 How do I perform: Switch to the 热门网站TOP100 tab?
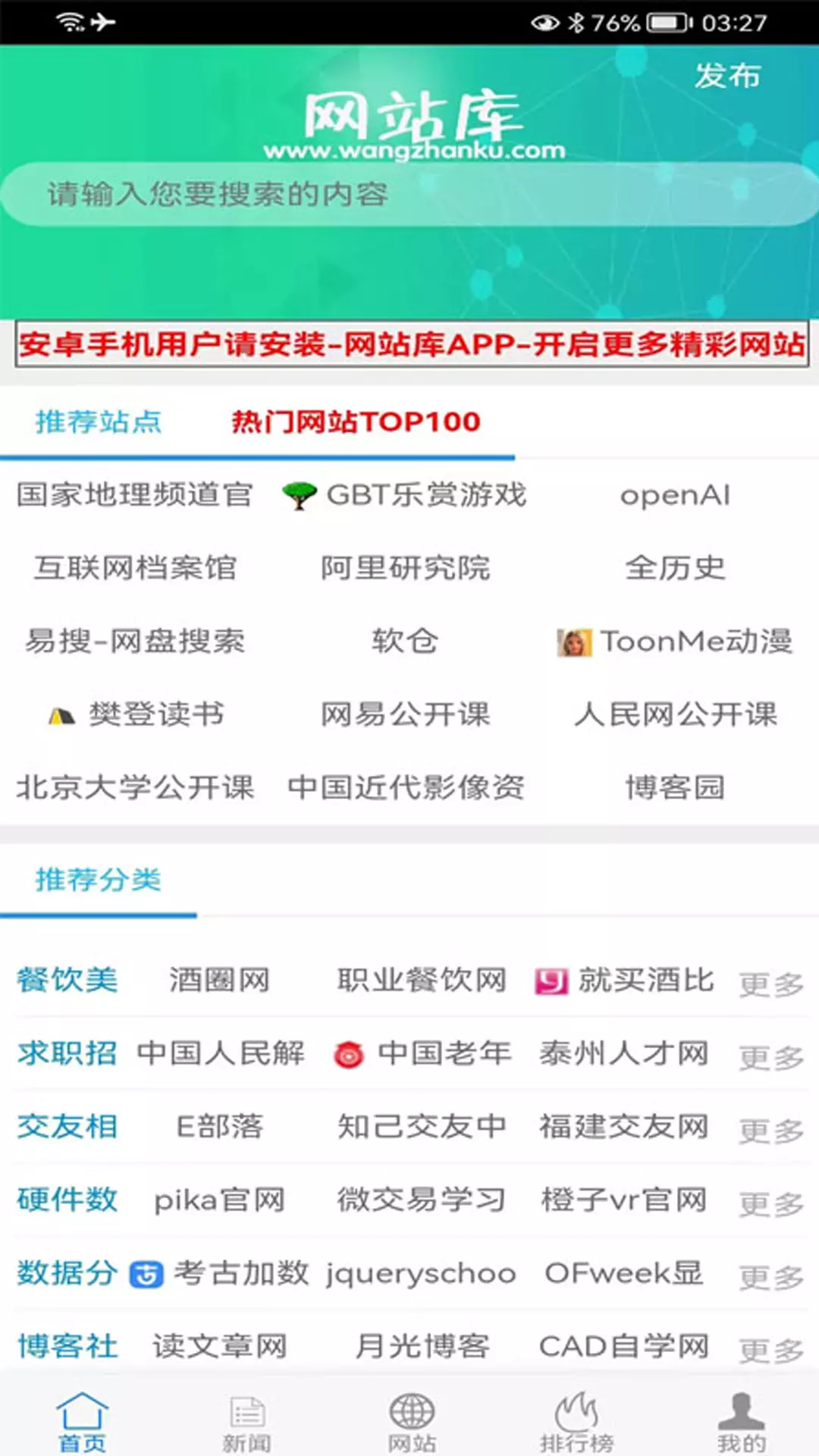point(356,422)
